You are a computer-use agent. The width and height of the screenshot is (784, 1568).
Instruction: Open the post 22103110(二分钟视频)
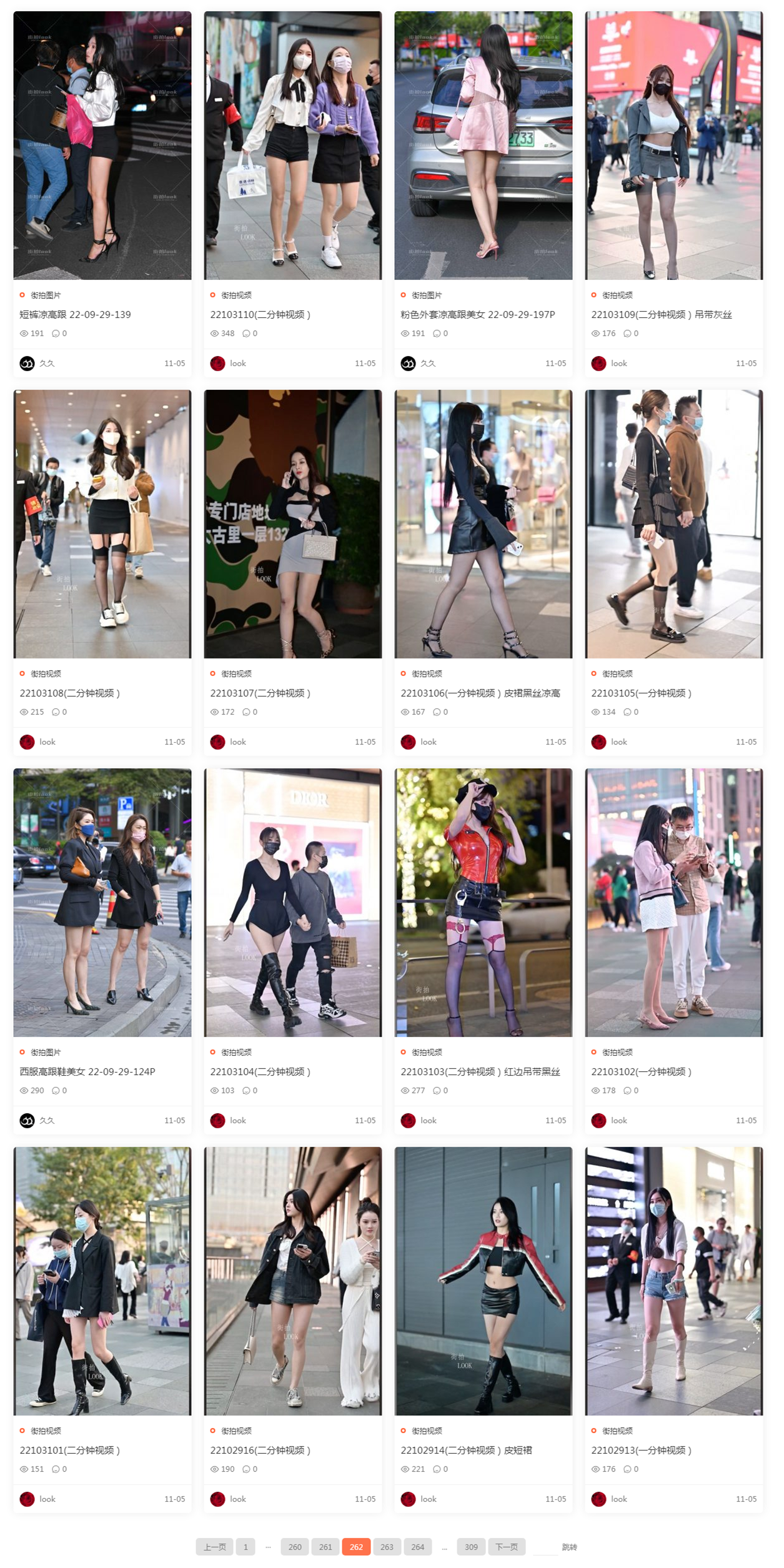coord(261,315)
